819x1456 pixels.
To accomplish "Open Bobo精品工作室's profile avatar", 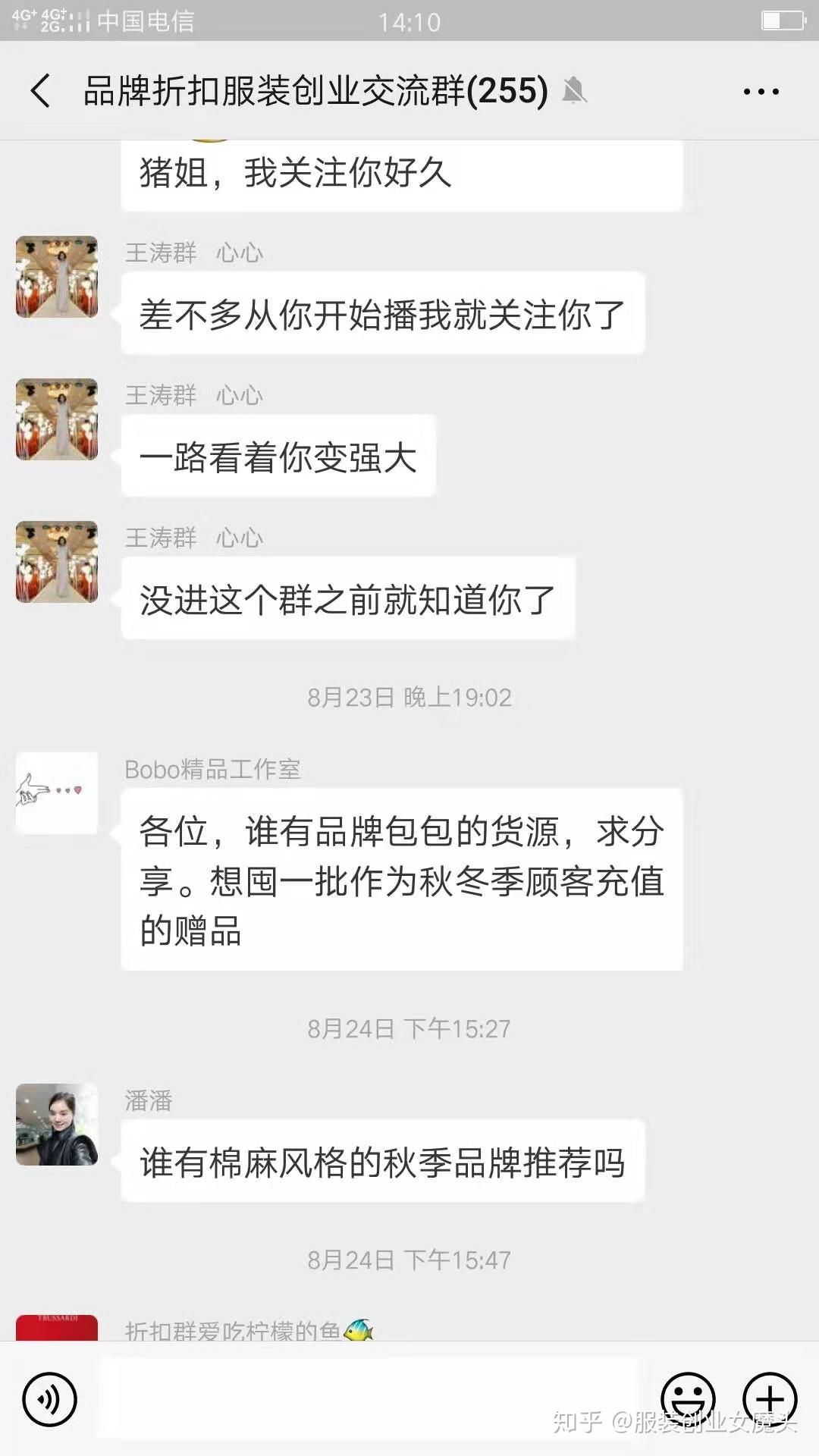I will (x=57, y=793).
